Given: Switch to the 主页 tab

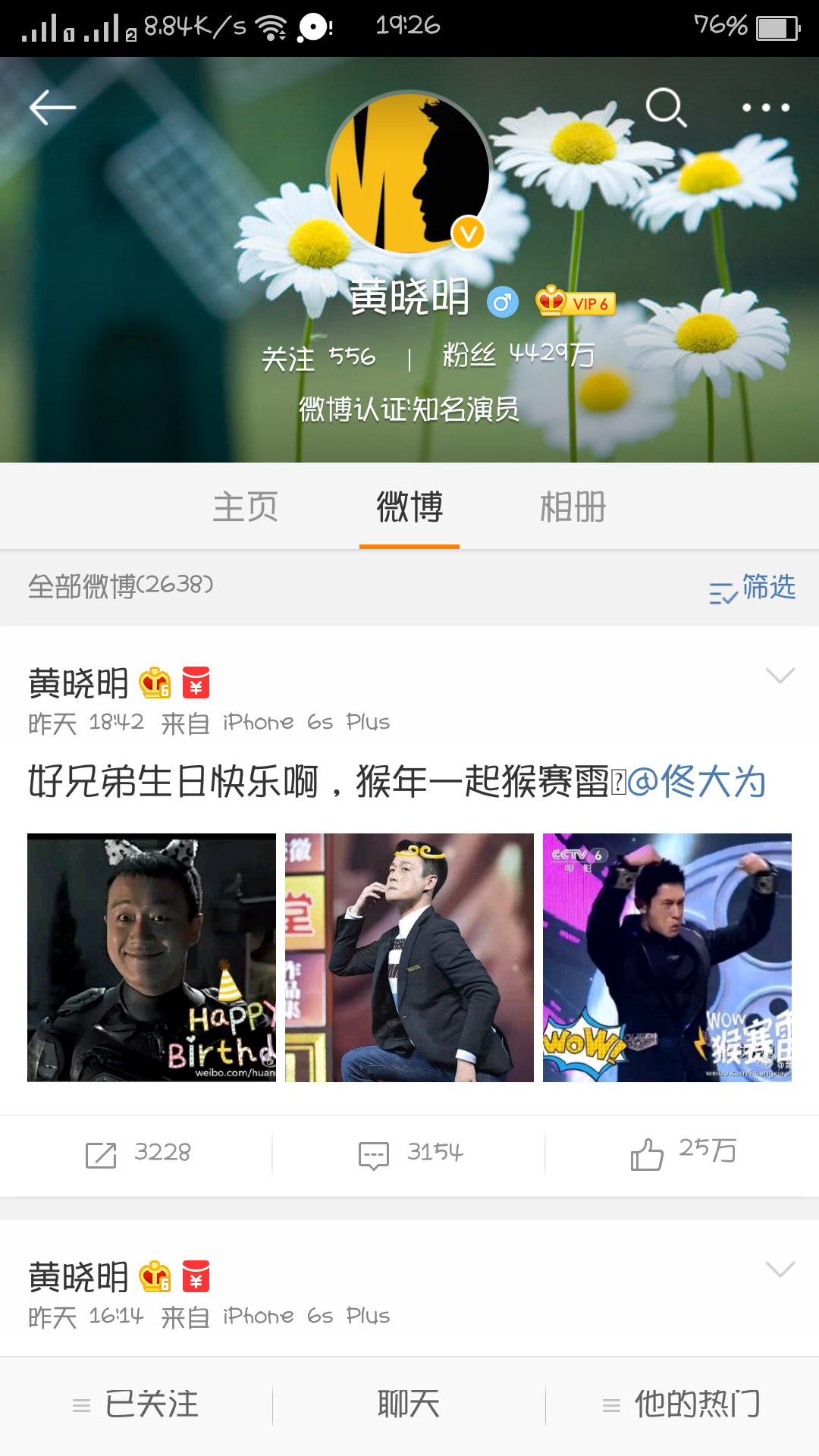Looking at the screenshot, I should pos(245,507).
